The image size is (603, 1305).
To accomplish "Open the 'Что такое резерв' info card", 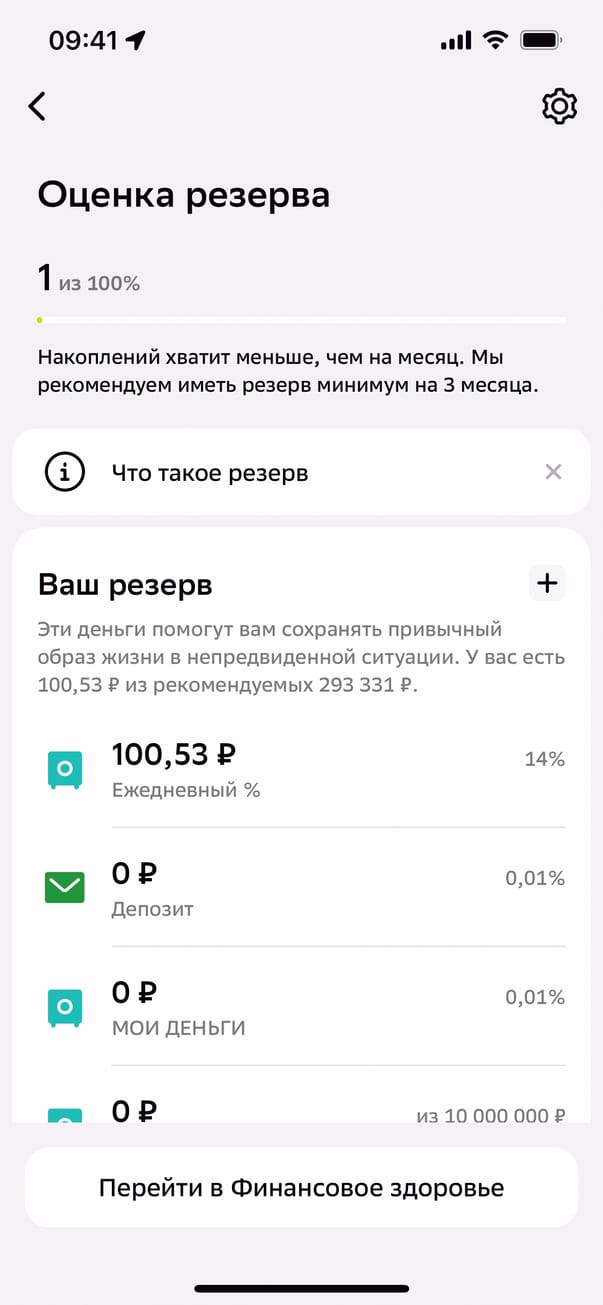I will click(x=210, y=473).
